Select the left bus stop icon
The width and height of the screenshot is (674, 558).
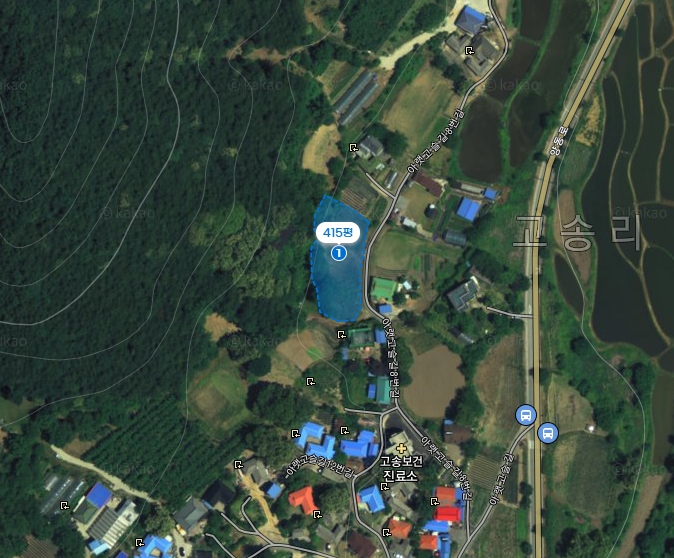click(525, 414)
